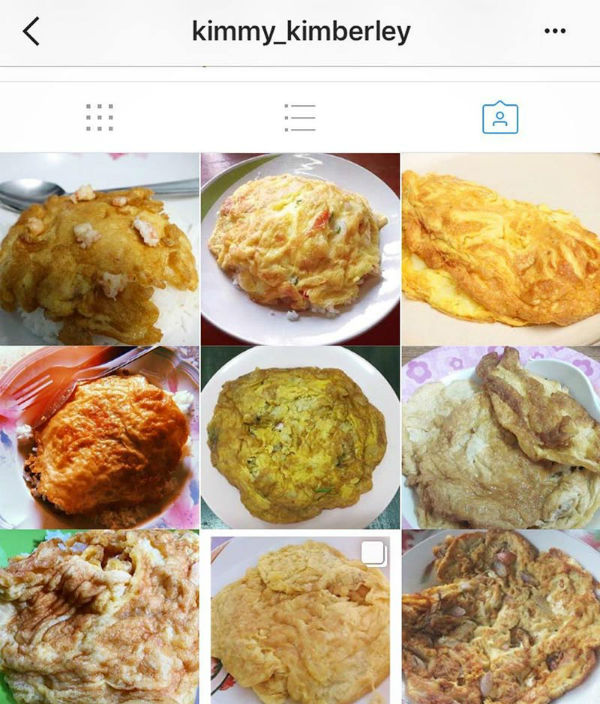This screenshot has height=704, width=600.
Task: Switch to the list view tab
Action: pyautogui.click(x=300, y=118)
